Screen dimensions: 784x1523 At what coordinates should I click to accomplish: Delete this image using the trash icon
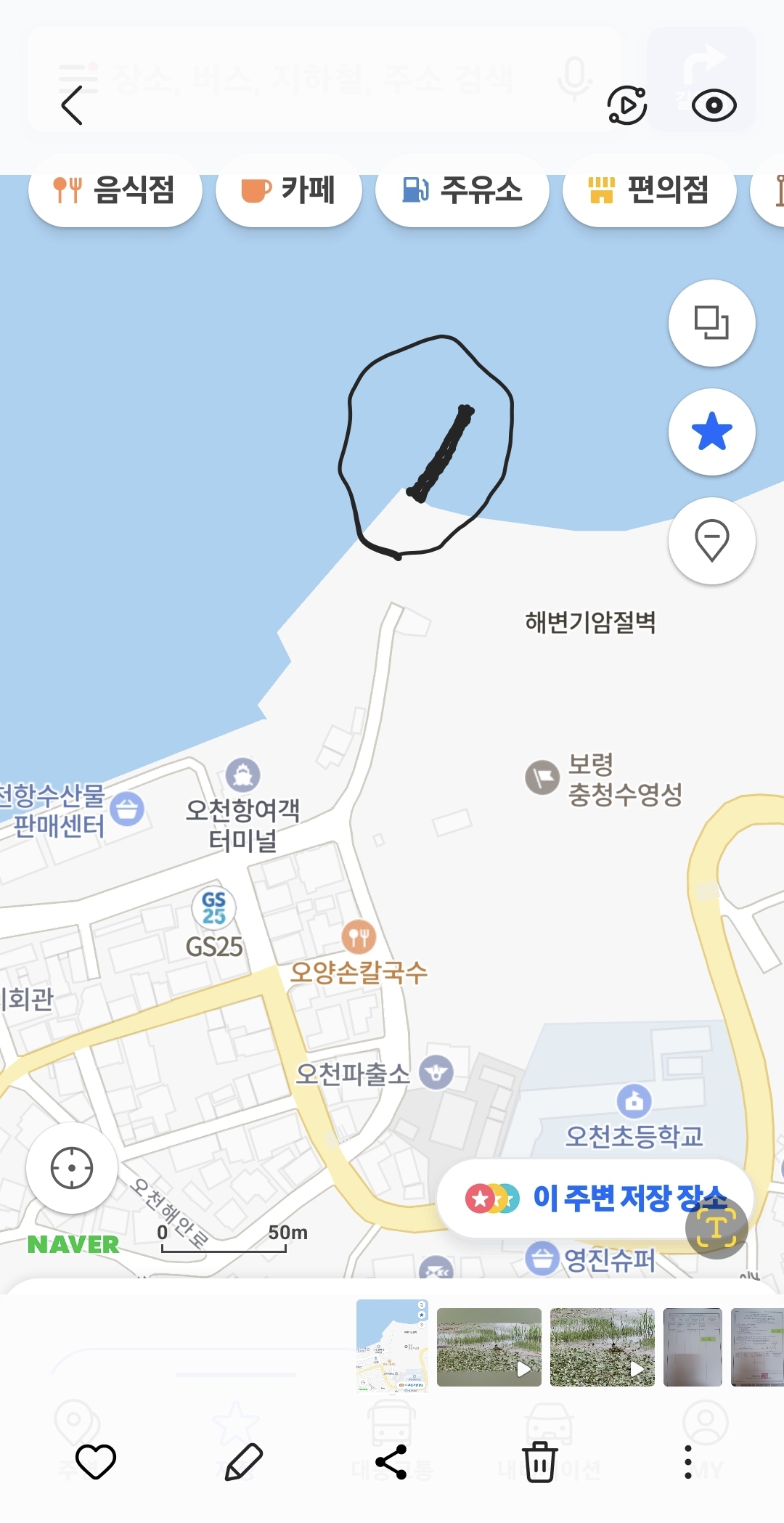tap(540, 1461)
